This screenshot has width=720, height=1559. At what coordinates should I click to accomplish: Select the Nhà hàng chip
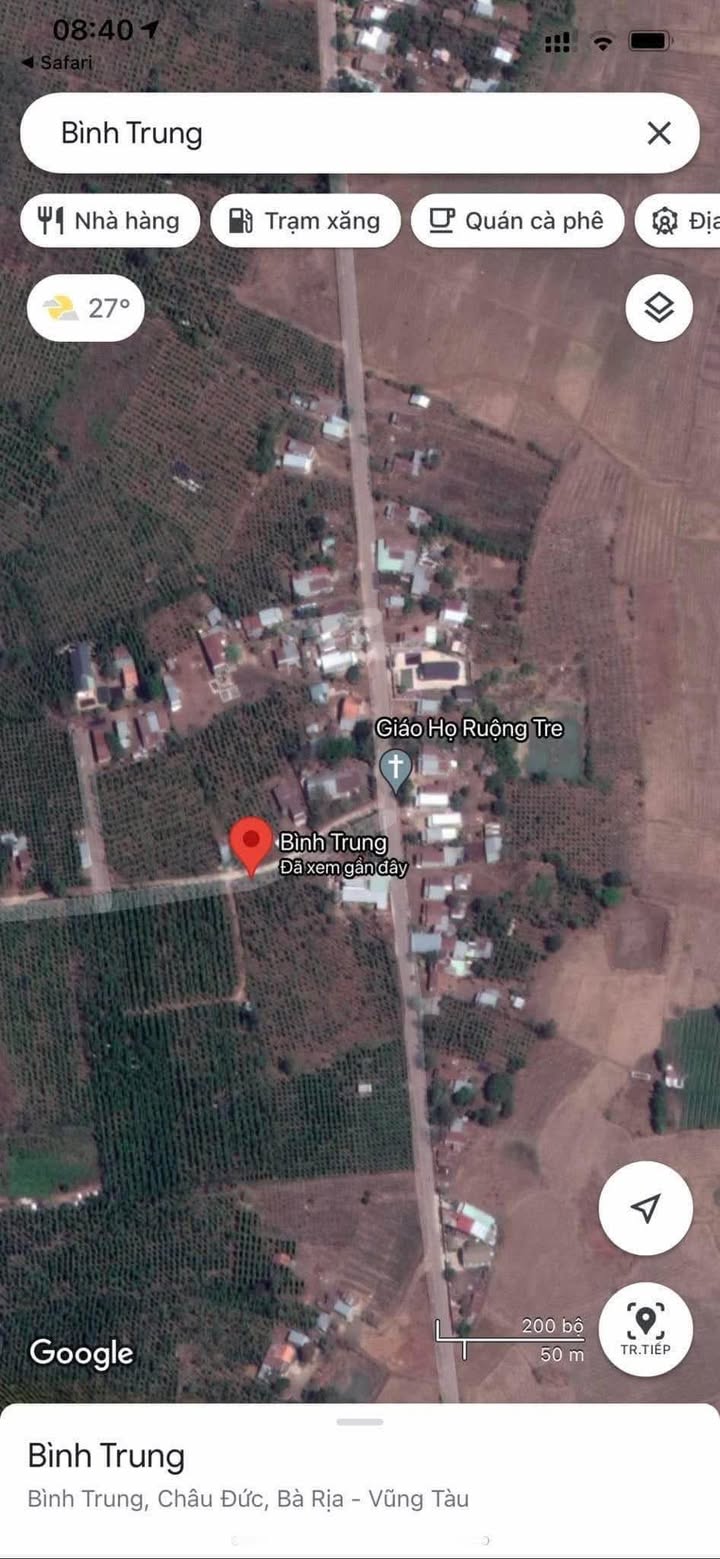110,221
